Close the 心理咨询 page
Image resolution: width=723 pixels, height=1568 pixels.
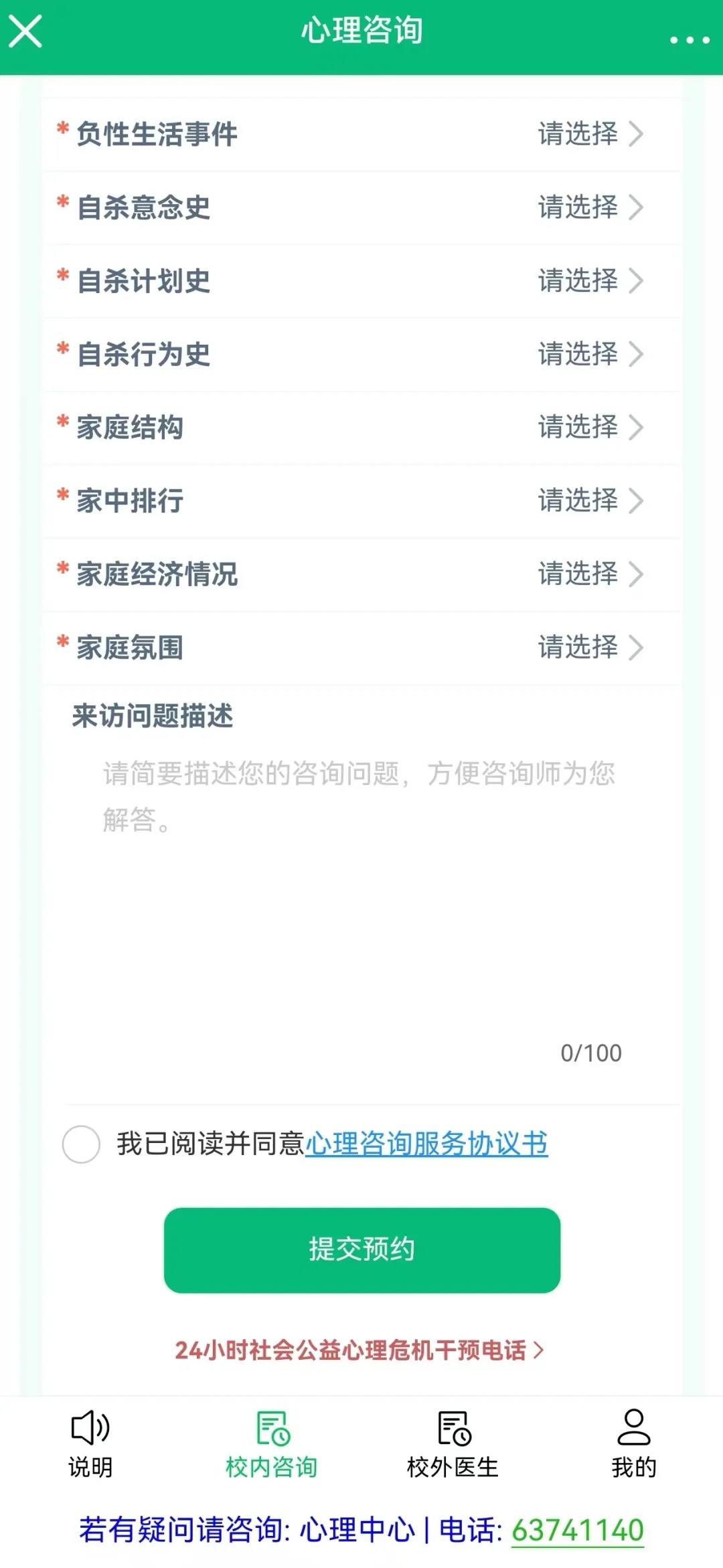click(x=25, y=31)
